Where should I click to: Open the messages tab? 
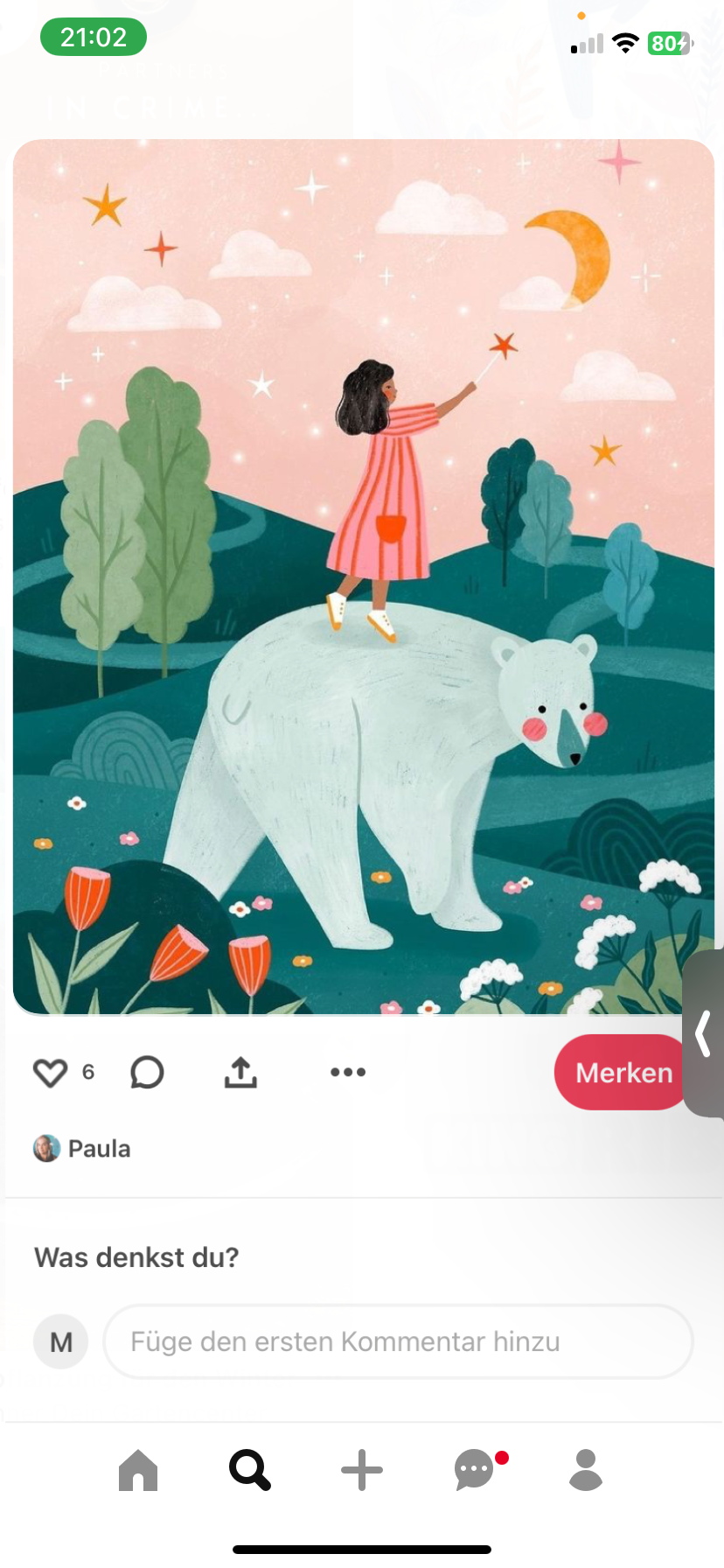476,1470
